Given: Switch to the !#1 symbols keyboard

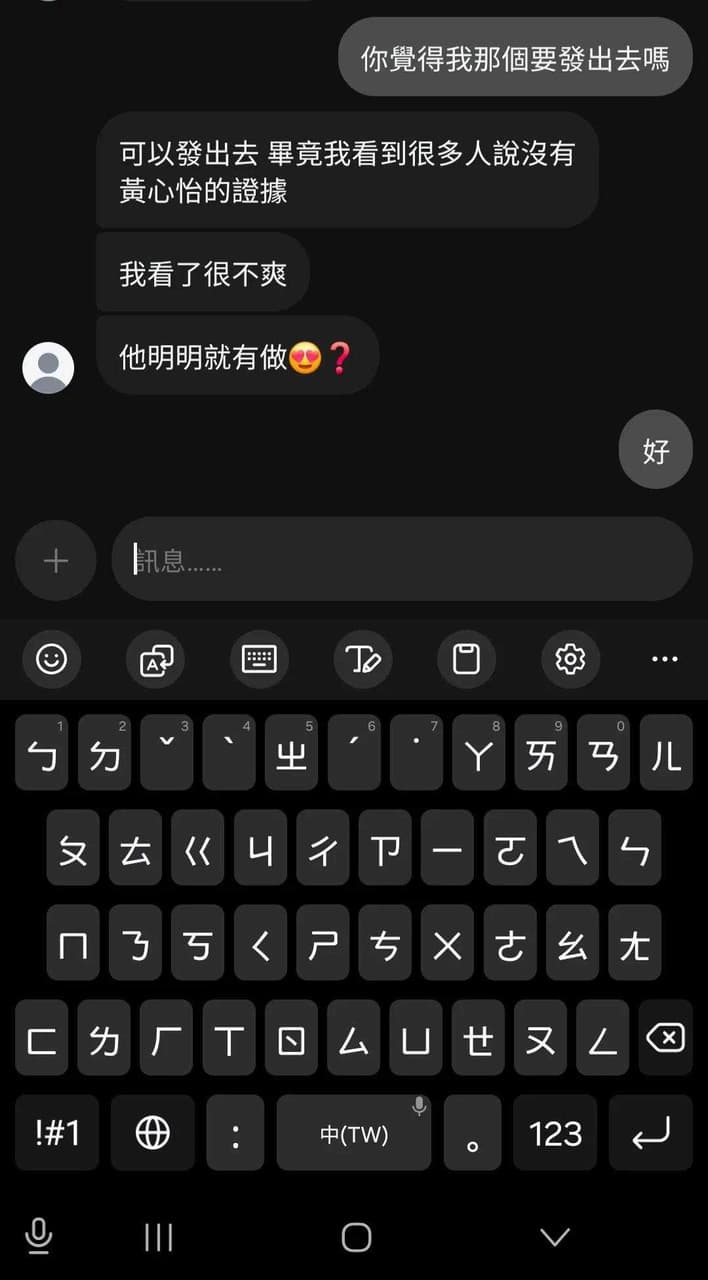Looking at the screenshot, I should coord(57,1133).
